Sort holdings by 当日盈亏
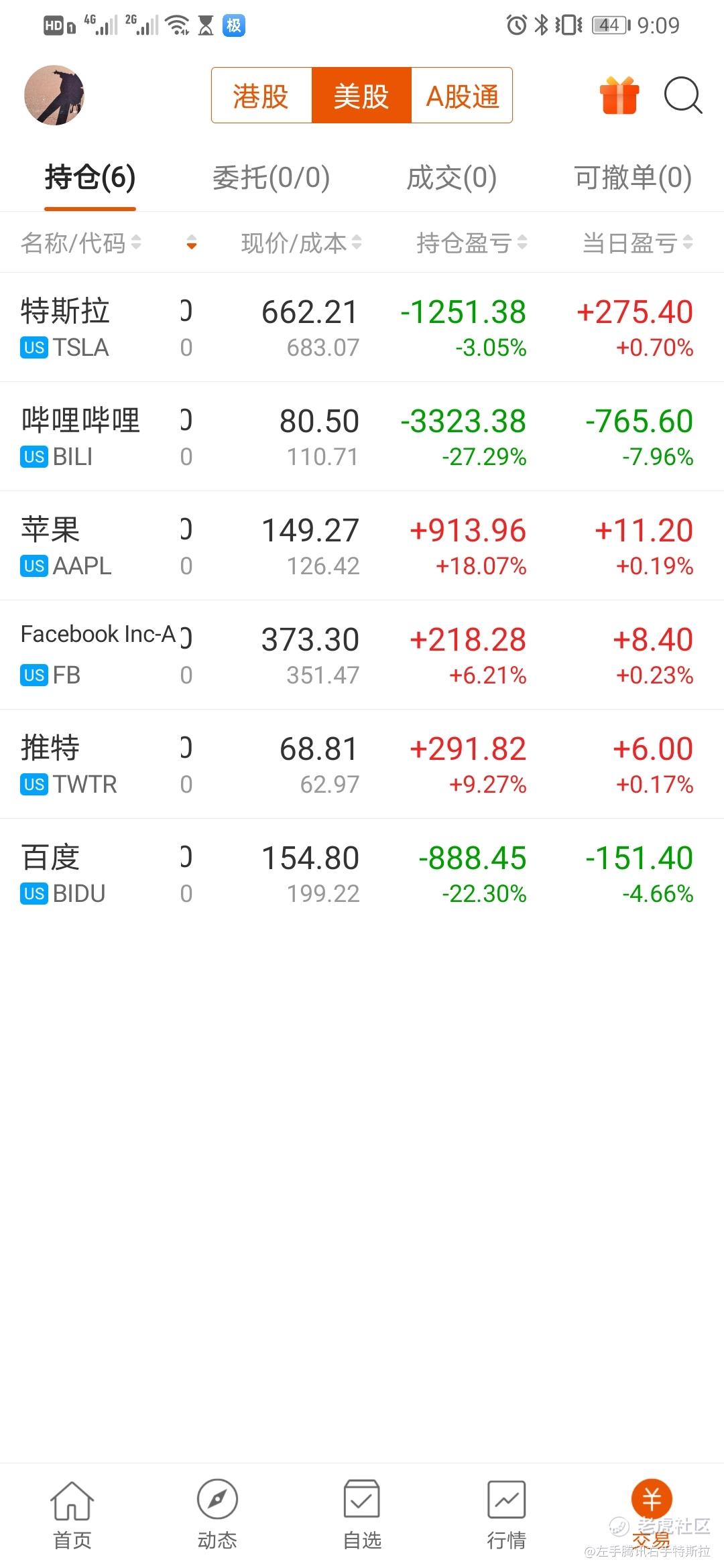724x1568 pixels. (x=638, y=243)
